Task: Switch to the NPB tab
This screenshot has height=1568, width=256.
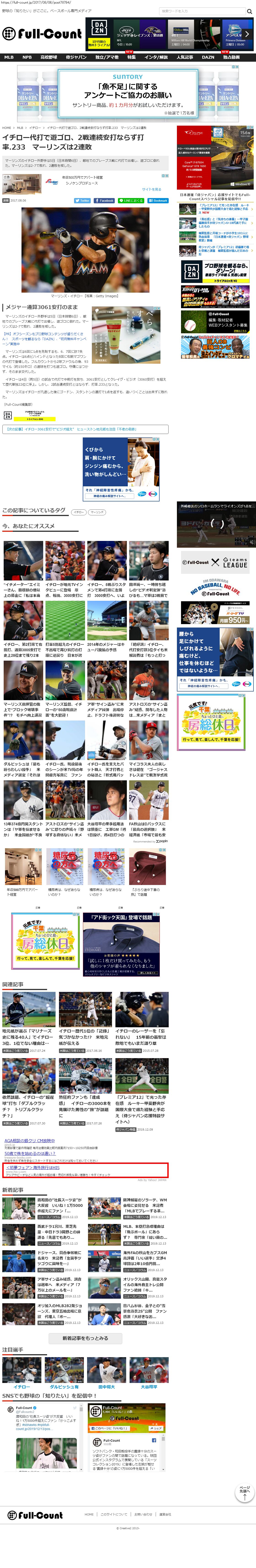Action: (x=27, y=57)
